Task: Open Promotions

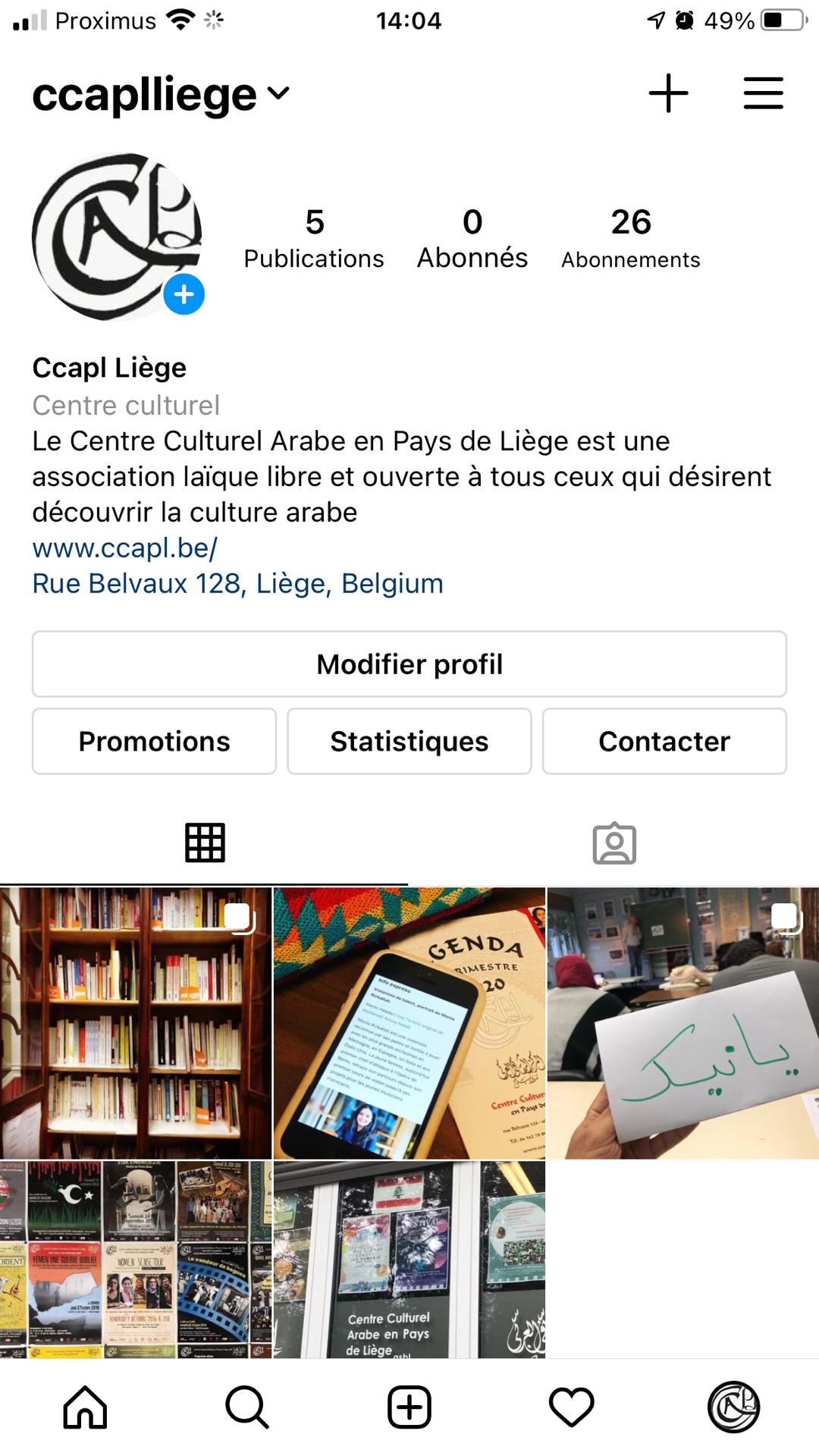Action: pos(154,742)
